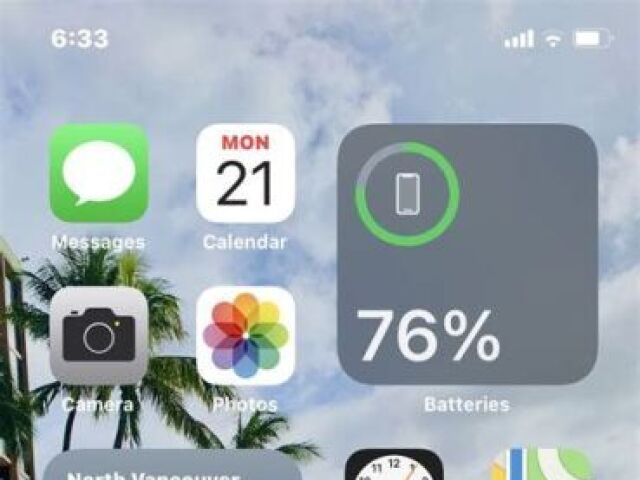Open the Calendar app
The width and height of the screenshot is (640, 480).
point(245,173)
